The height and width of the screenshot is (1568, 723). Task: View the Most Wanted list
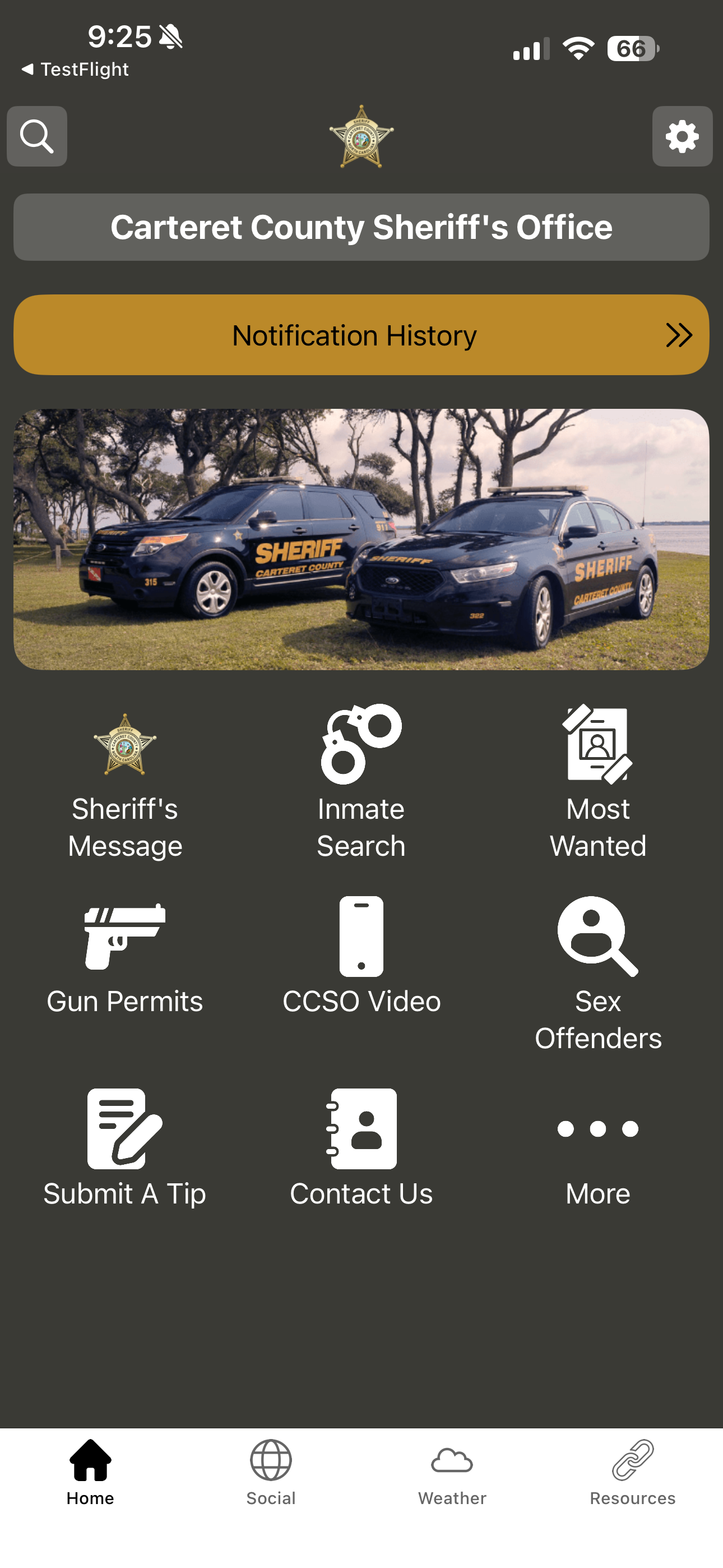[x=597, y=783]
